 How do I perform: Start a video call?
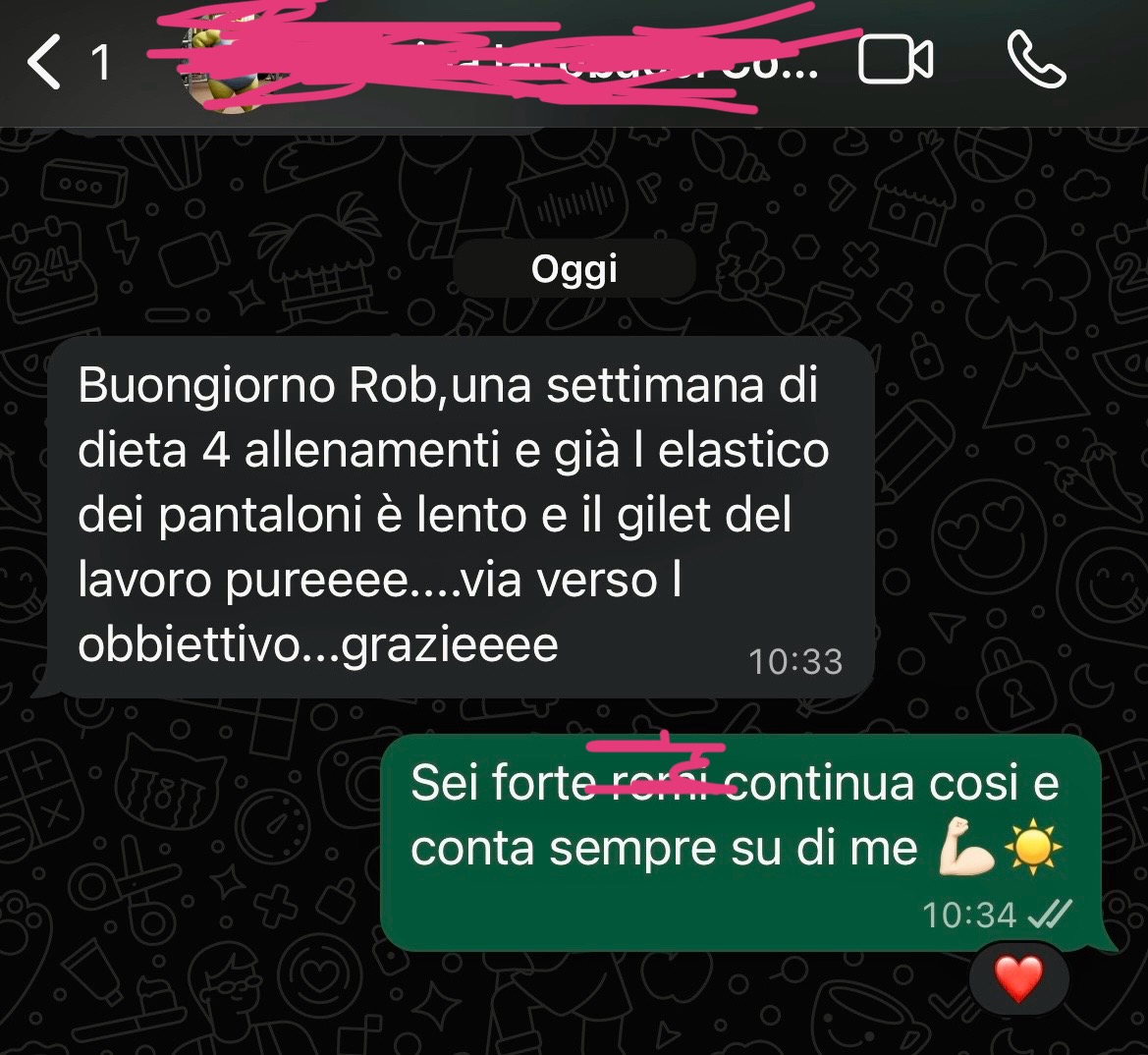pos(895,62)
